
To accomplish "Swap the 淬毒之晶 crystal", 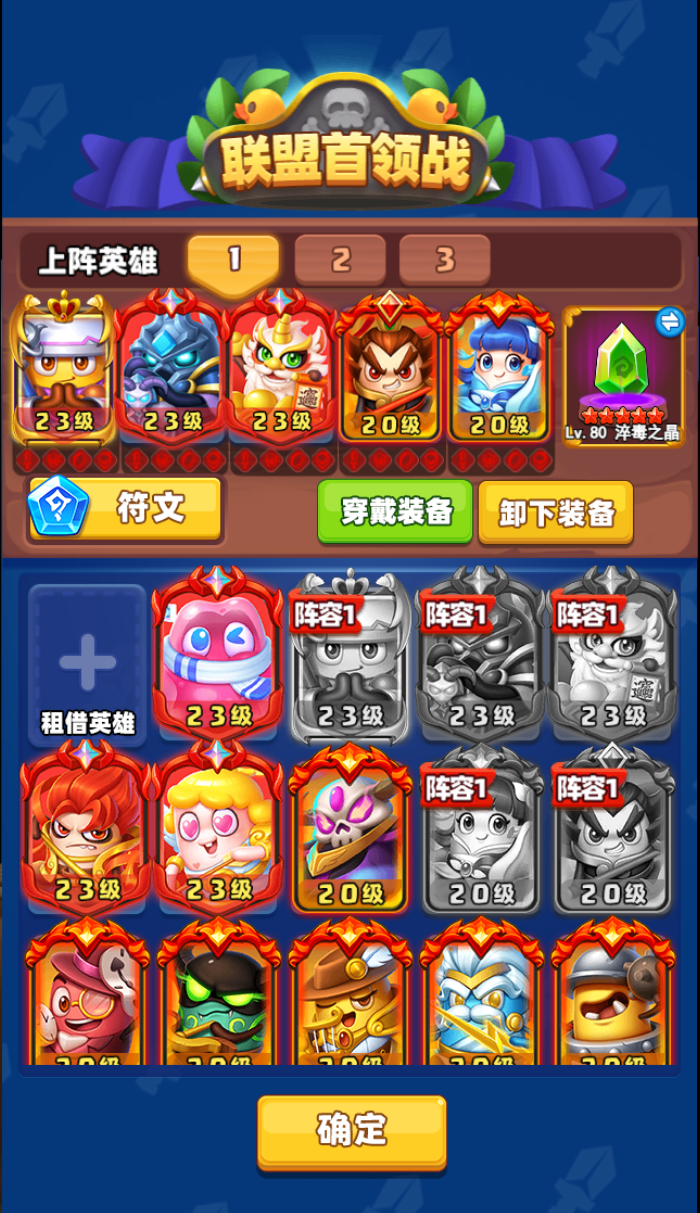I will [x=667, y=321].
